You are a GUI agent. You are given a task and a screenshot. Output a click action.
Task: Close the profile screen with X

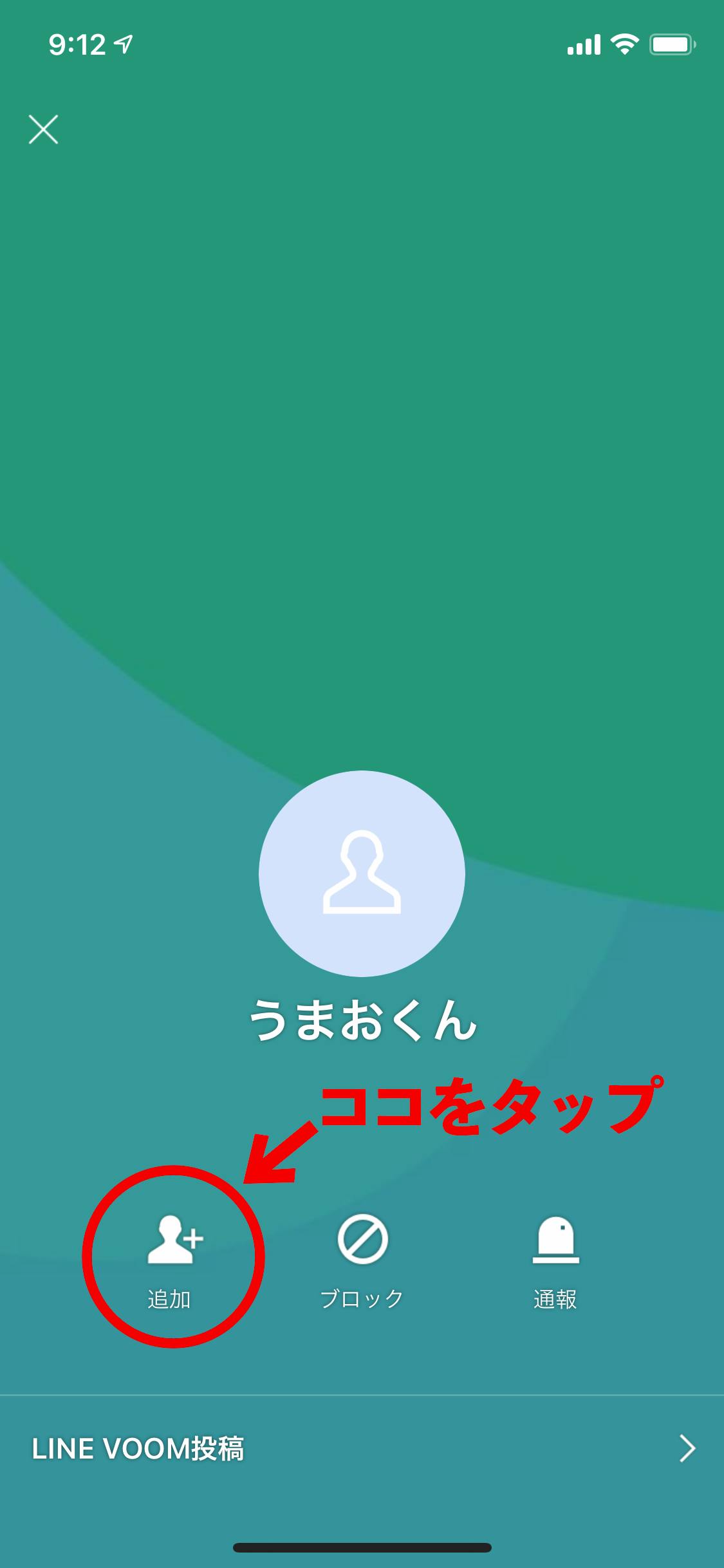click(x=43, y=129)
